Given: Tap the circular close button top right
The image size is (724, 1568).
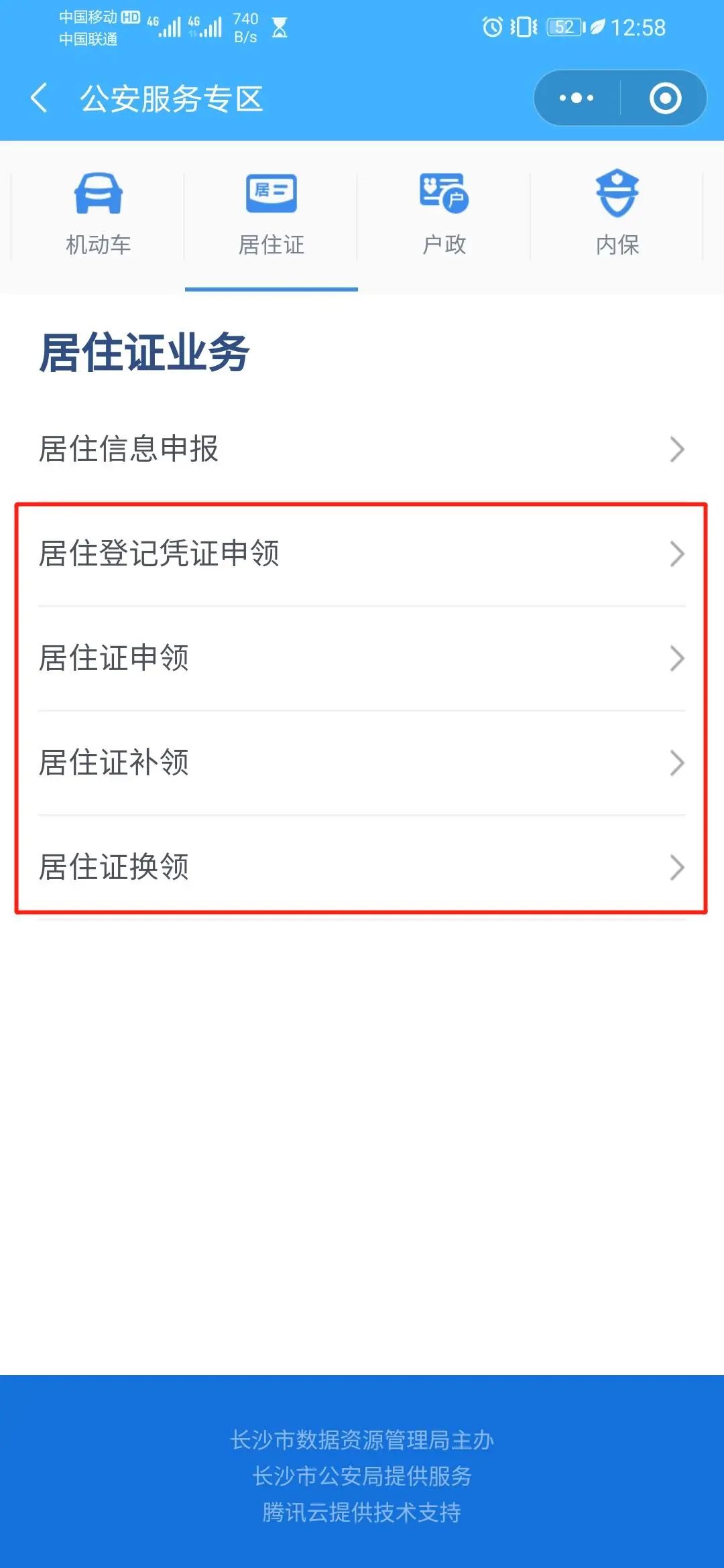Looking at the screenshot, I should tap(665, 97).
